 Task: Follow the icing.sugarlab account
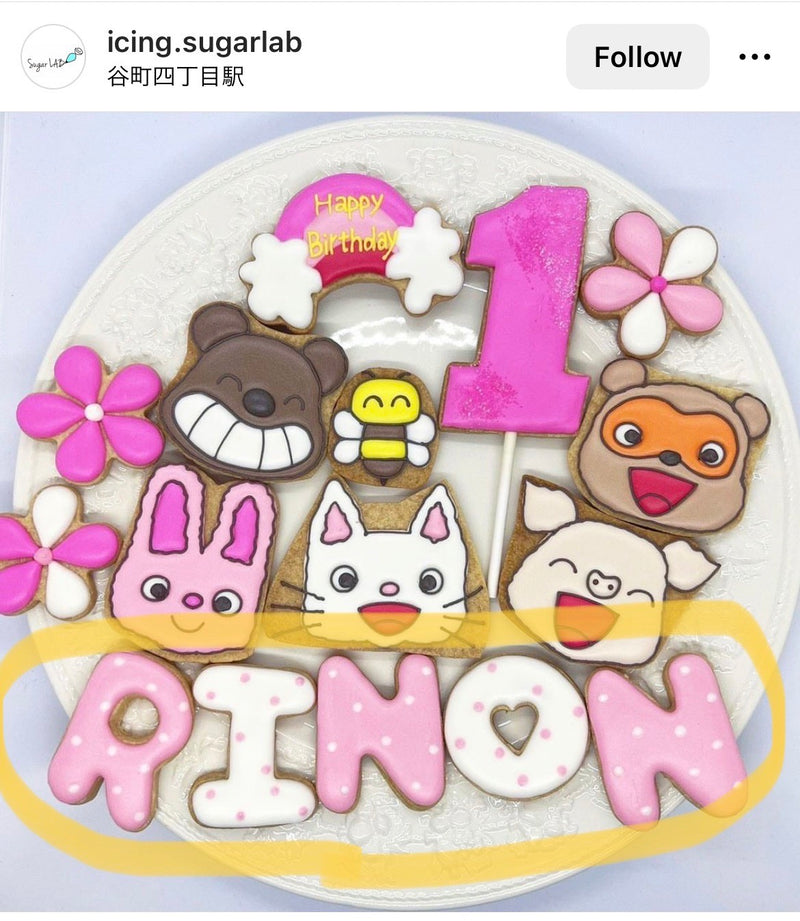pyautogui.click(x=637, y=57)
